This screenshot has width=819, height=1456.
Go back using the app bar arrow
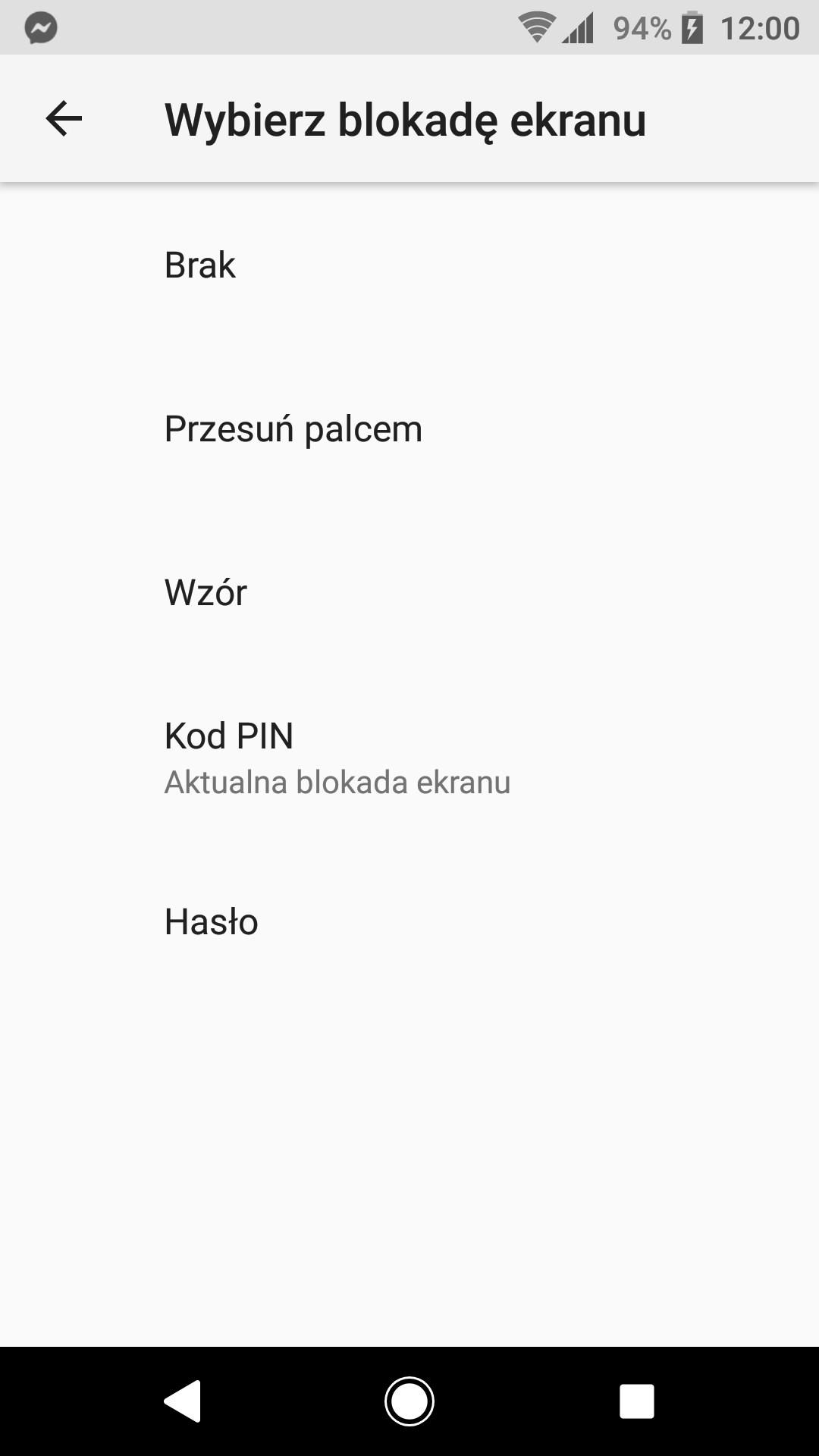tap(64, 119)
